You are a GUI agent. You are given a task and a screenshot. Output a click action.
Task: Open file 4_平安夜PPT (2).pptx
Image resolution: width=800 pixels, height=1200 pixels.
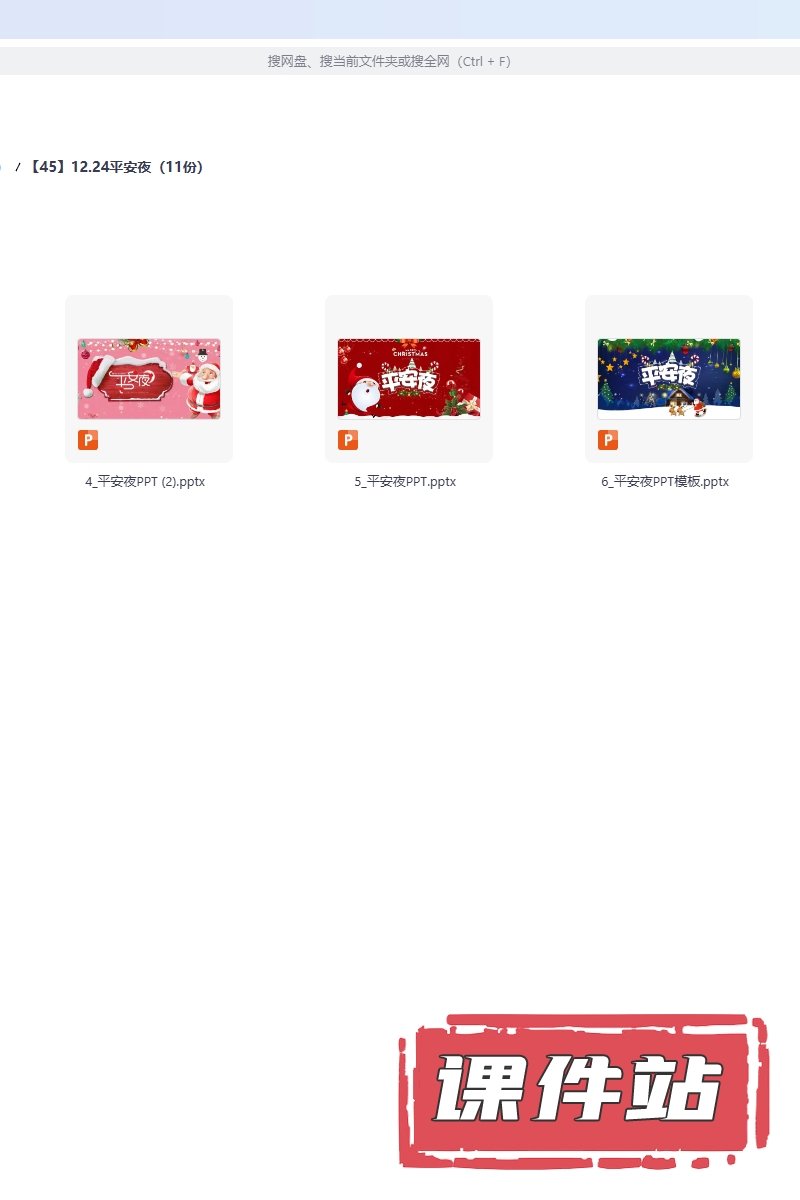tap(149, 379)
